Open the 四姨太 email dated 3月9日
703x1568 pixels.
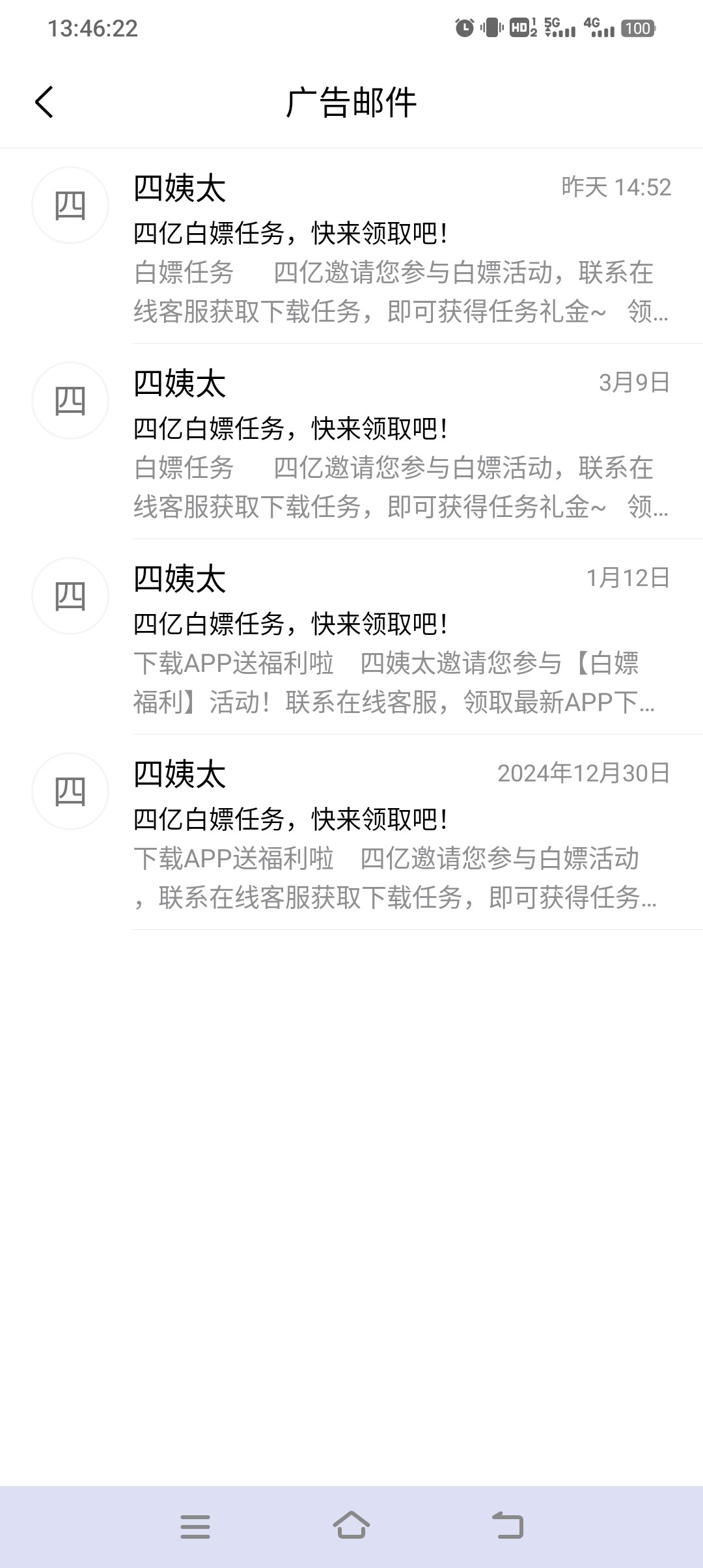click(351, 441)
